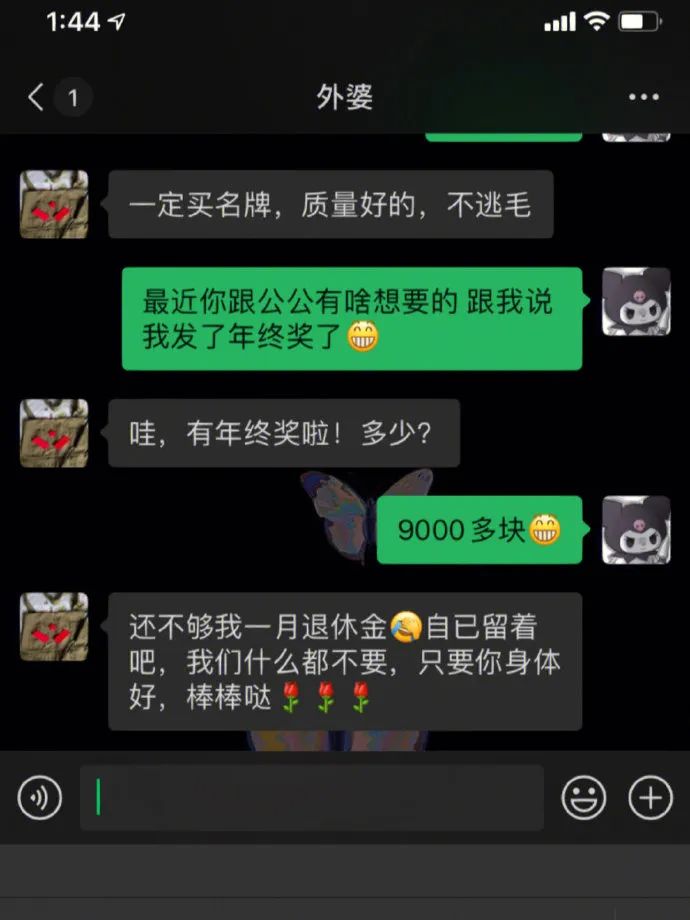
Task: Open the three-dot chat info menu
Action: (x=643, y=97)
